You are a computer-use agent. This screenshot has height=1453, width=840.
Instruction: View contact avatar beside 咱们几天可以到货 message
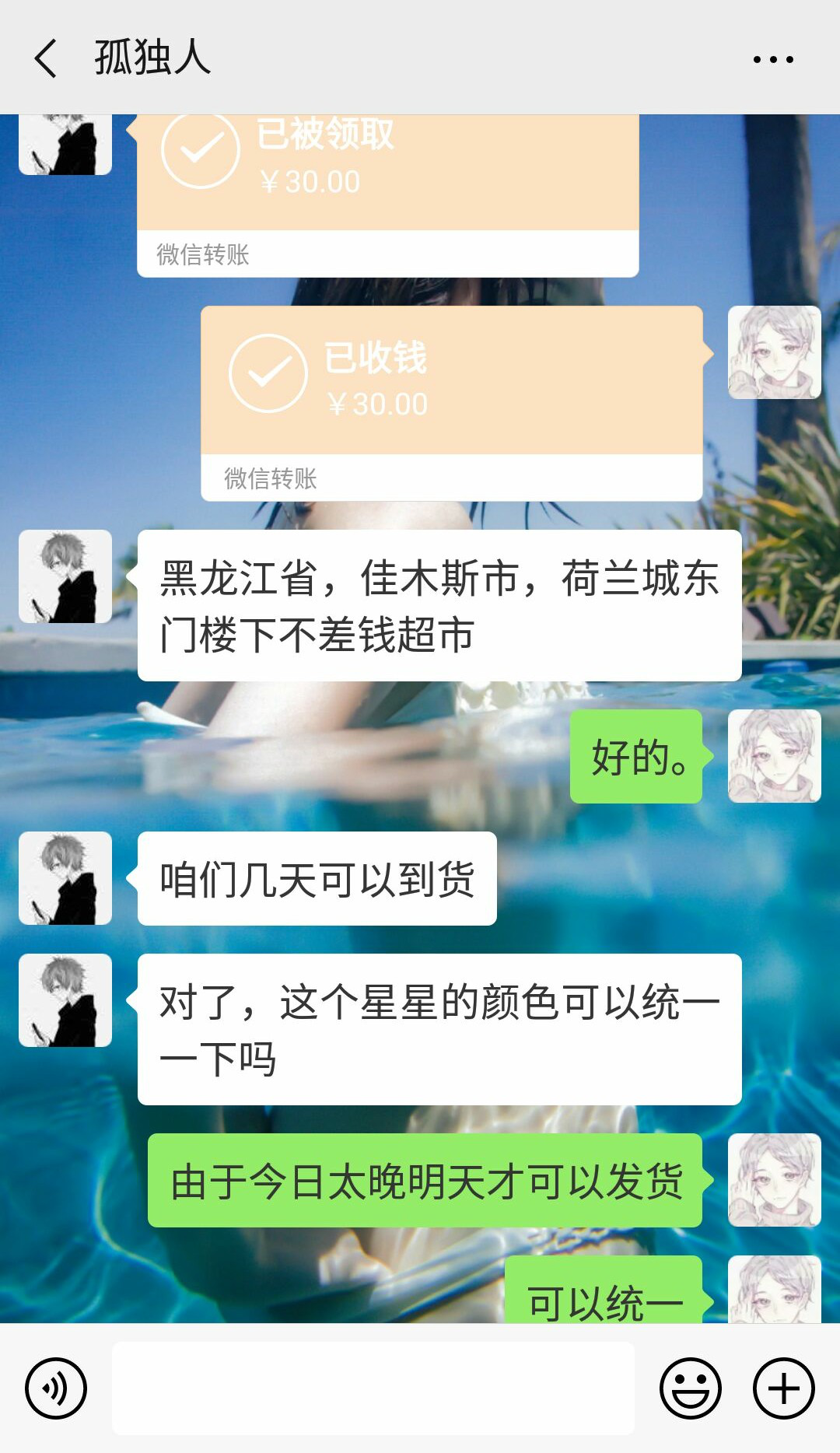(65, 878)
